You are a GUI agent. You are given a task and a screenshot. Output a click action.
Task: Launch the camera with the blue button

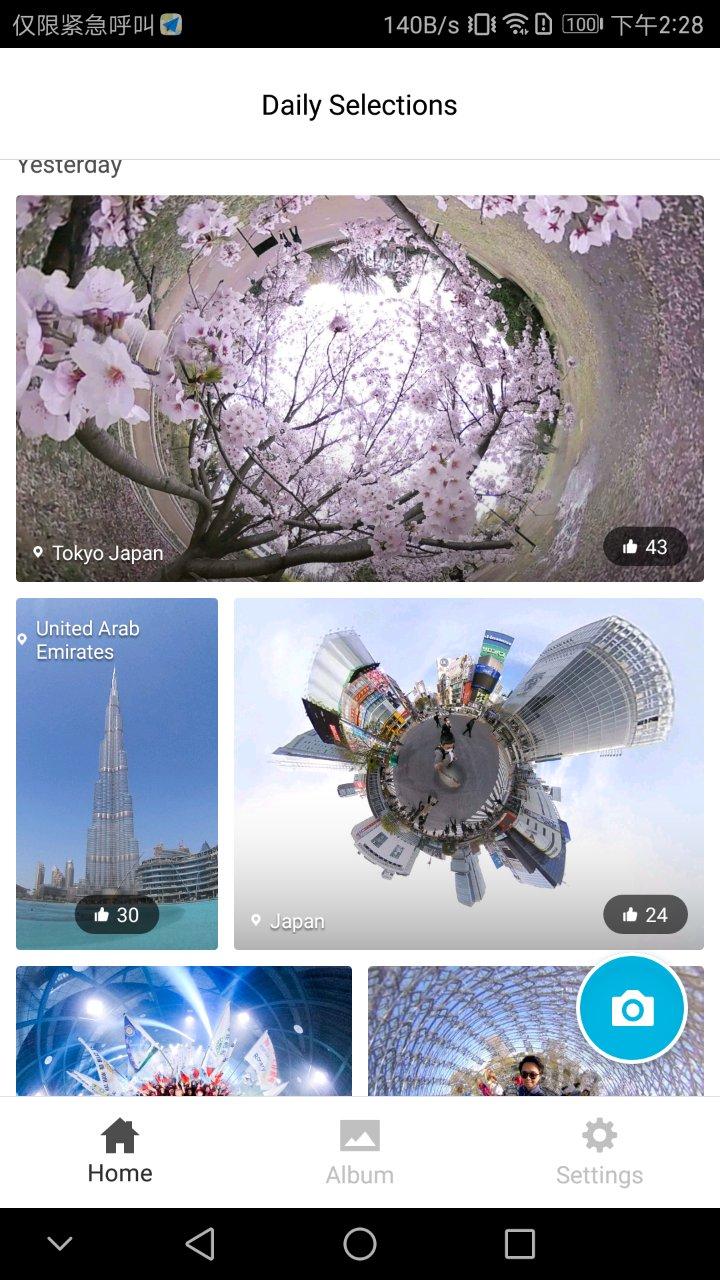pos(632,1008)
